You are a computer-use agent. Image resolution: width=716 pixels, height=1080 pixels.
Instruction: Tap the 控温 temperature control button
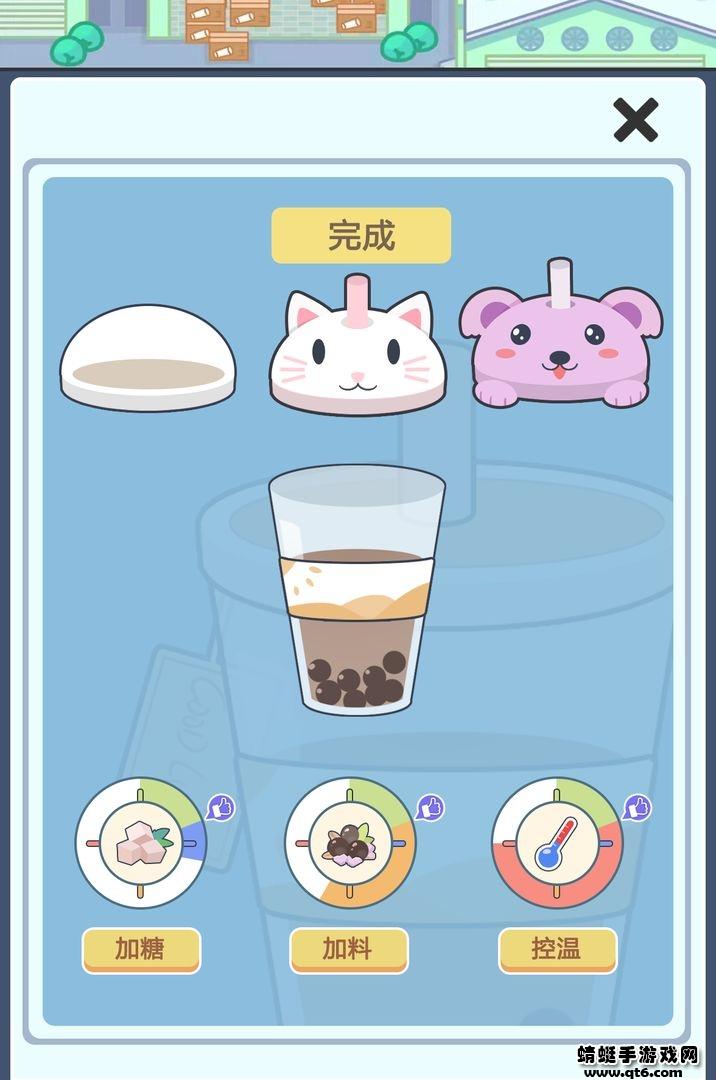pyautogui.click(x=557, y=949)
